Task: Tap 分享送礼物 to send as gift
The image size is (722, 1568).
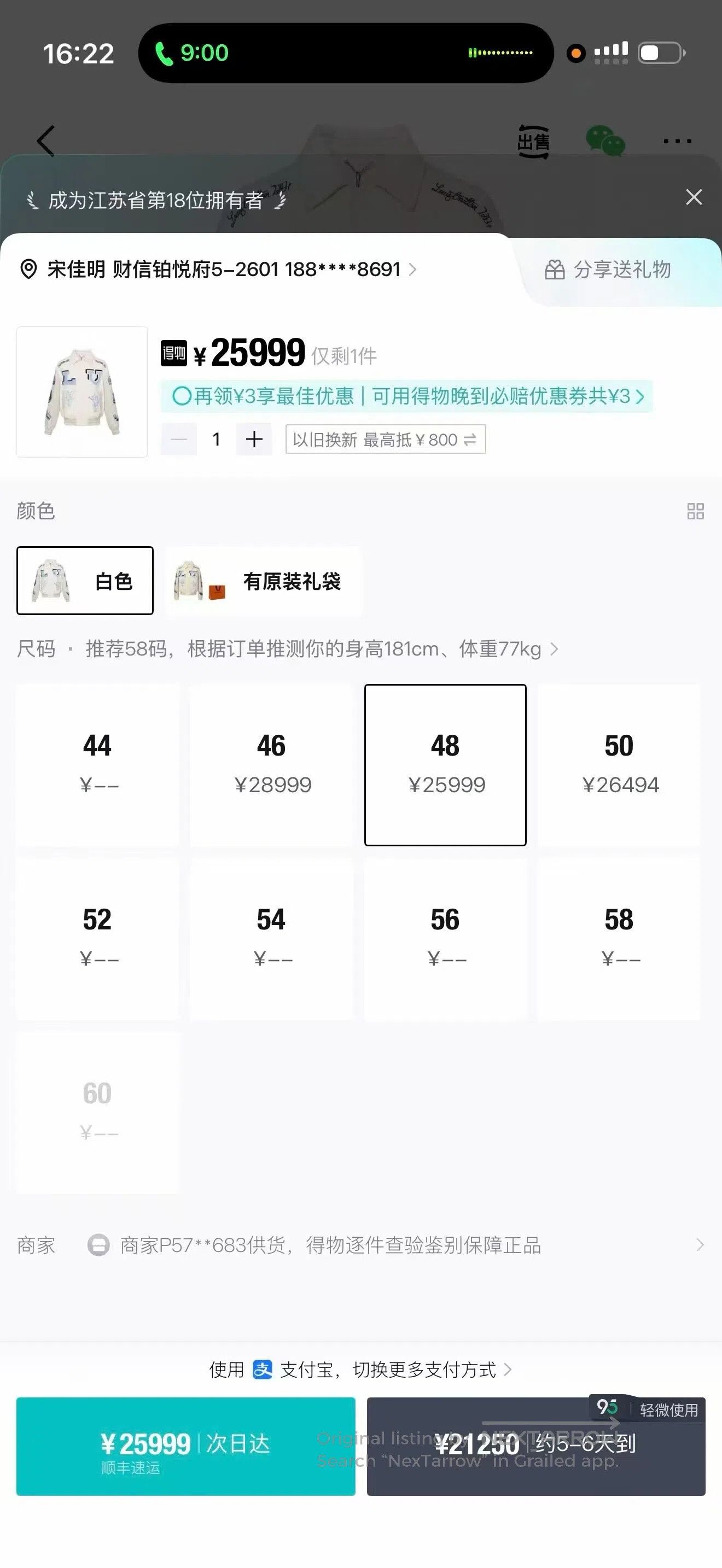Action: [x=608, y=270]
